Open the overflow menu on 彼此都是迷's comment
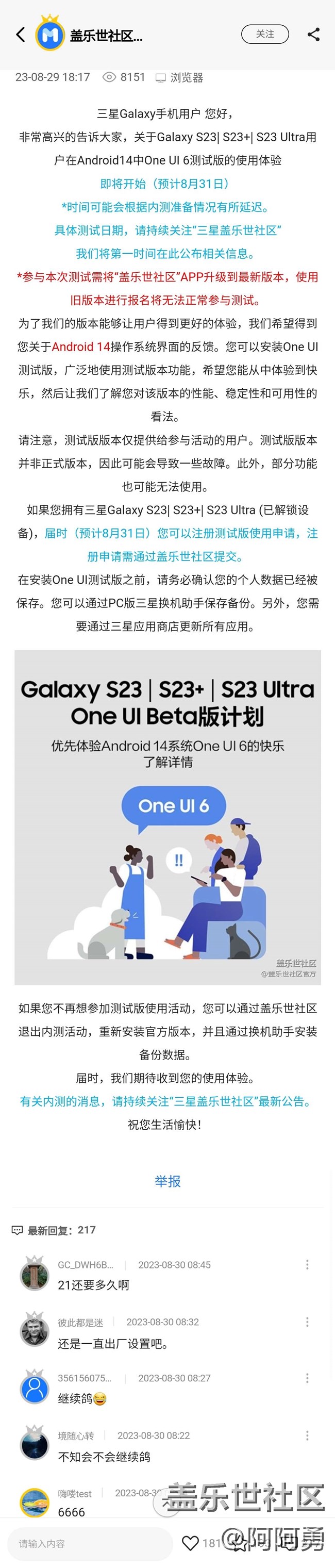 pos(307,1322)
